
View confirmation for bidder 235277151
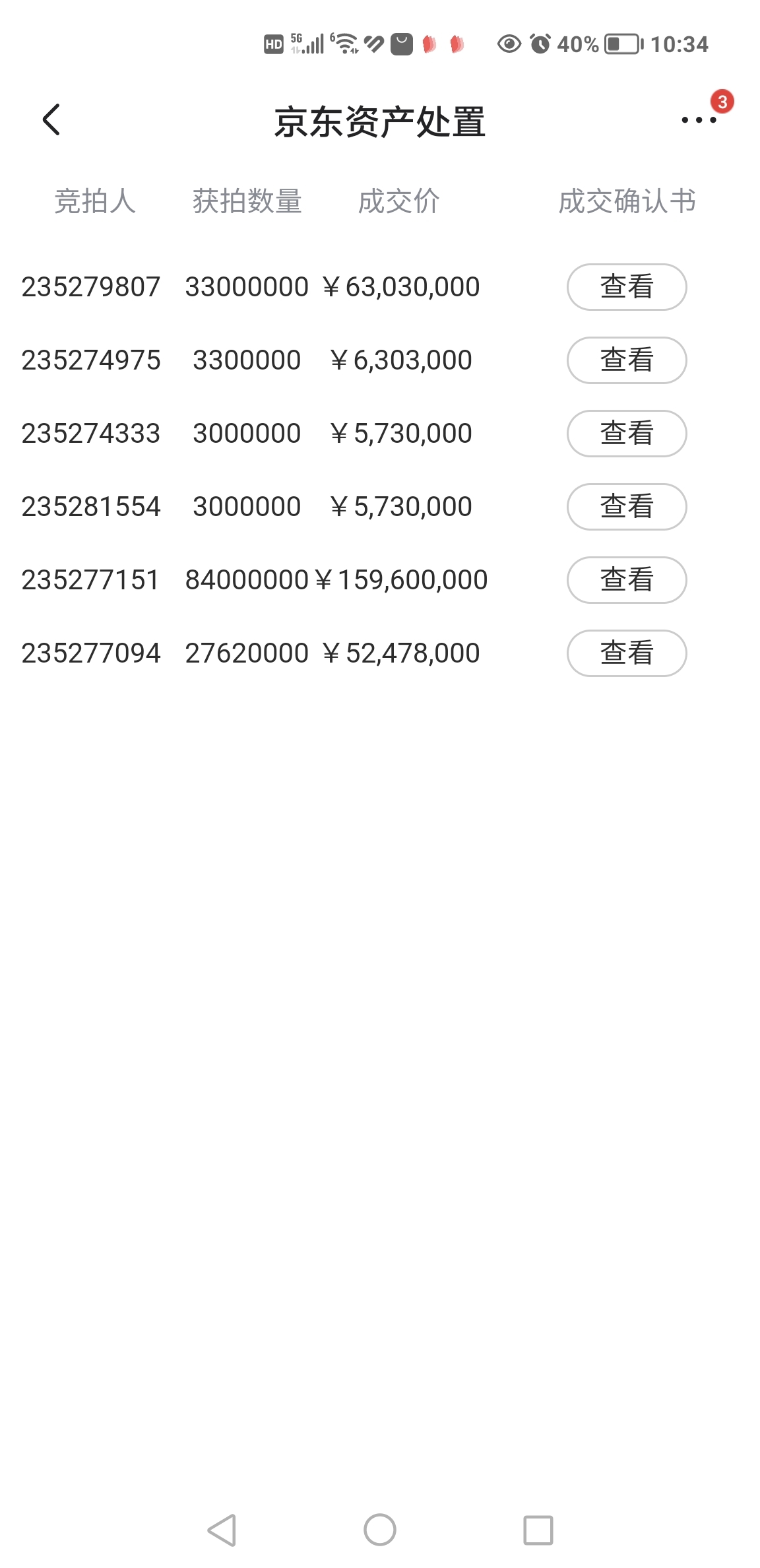[x=627, y=580]
